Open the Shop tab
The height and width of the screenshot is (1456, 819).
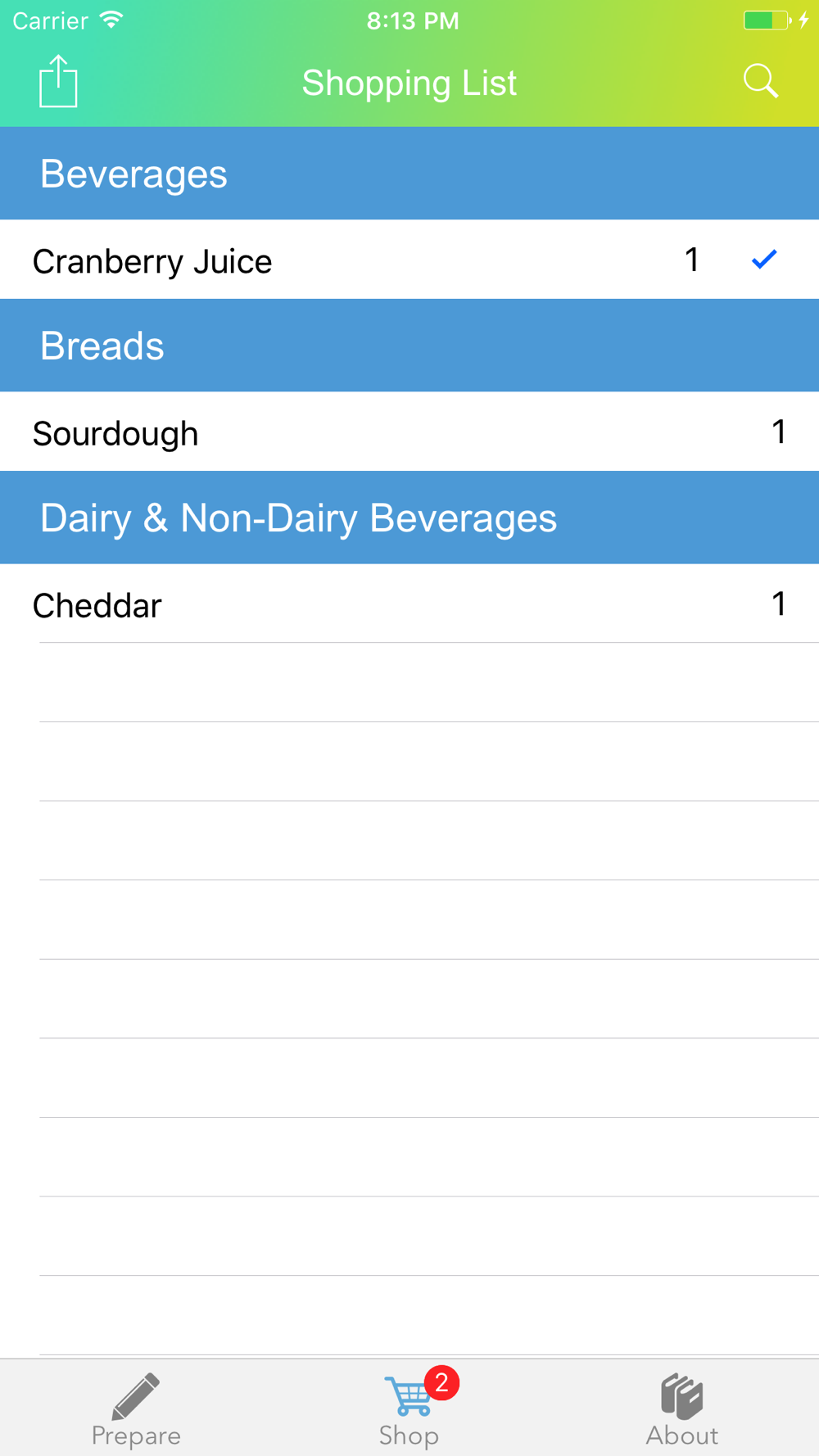tap(409, 1410)
